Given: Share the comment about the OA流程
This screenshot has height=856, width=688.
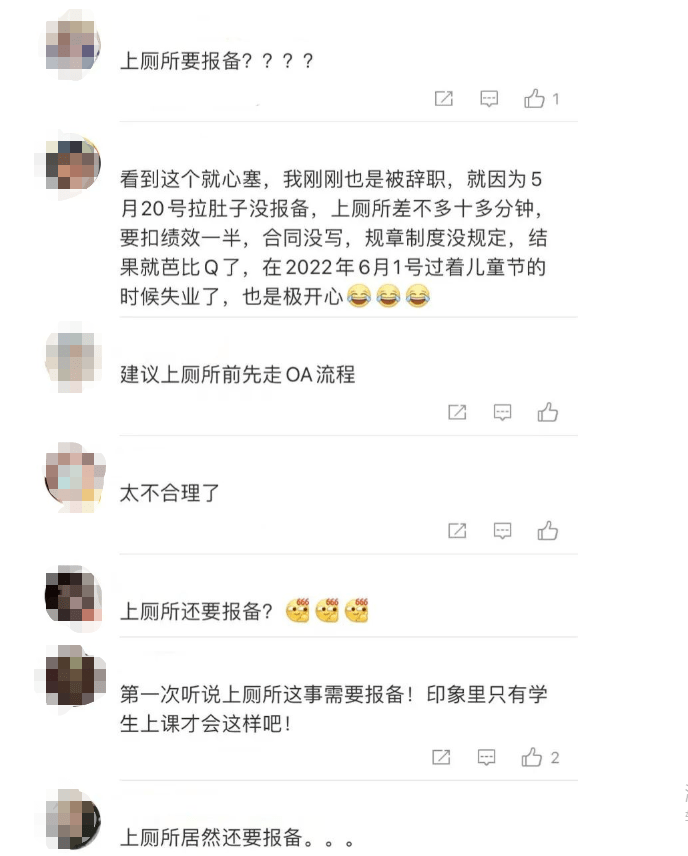Looking at the screenshot, I should [x=457, y=412].
